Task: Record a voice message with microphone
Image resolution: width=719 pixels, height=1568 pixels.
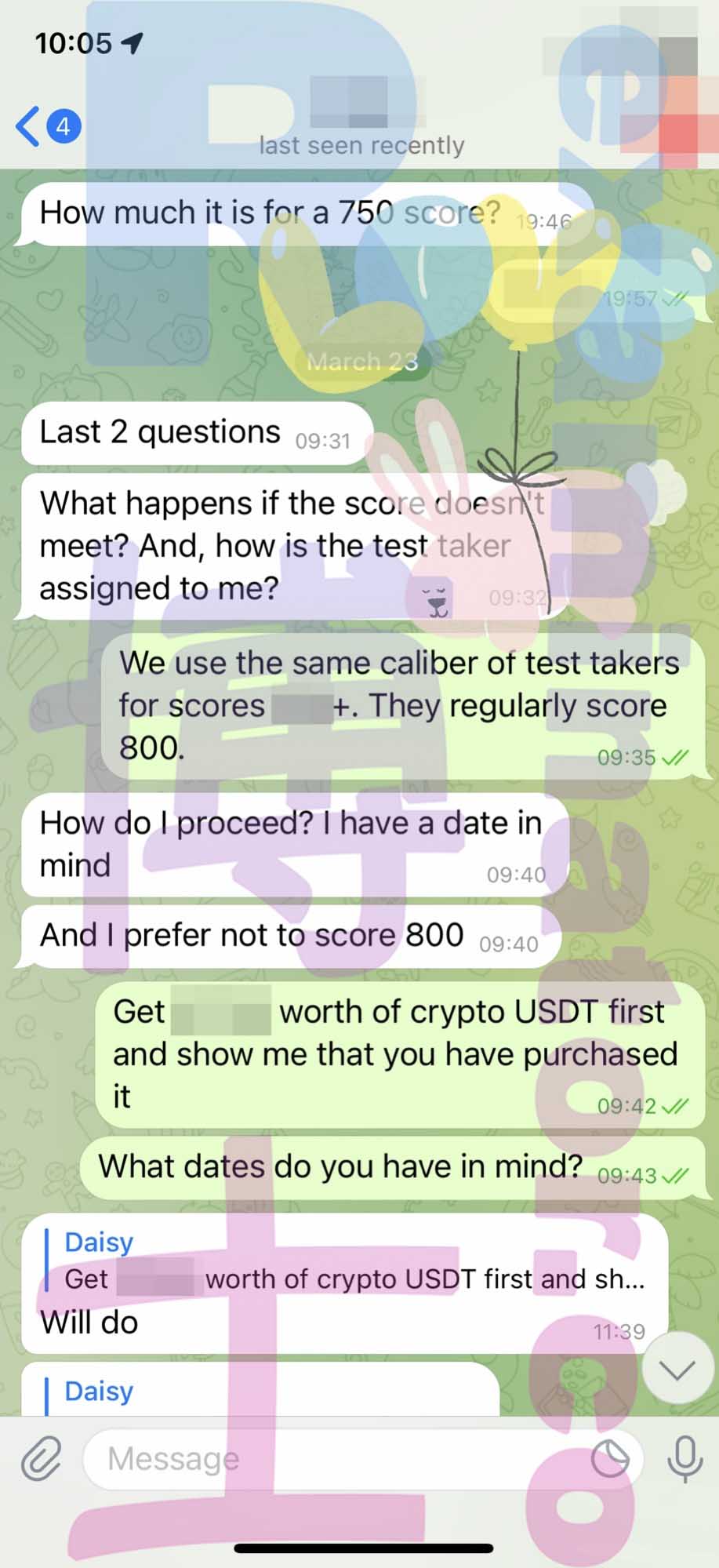Action: [684, 1458]
